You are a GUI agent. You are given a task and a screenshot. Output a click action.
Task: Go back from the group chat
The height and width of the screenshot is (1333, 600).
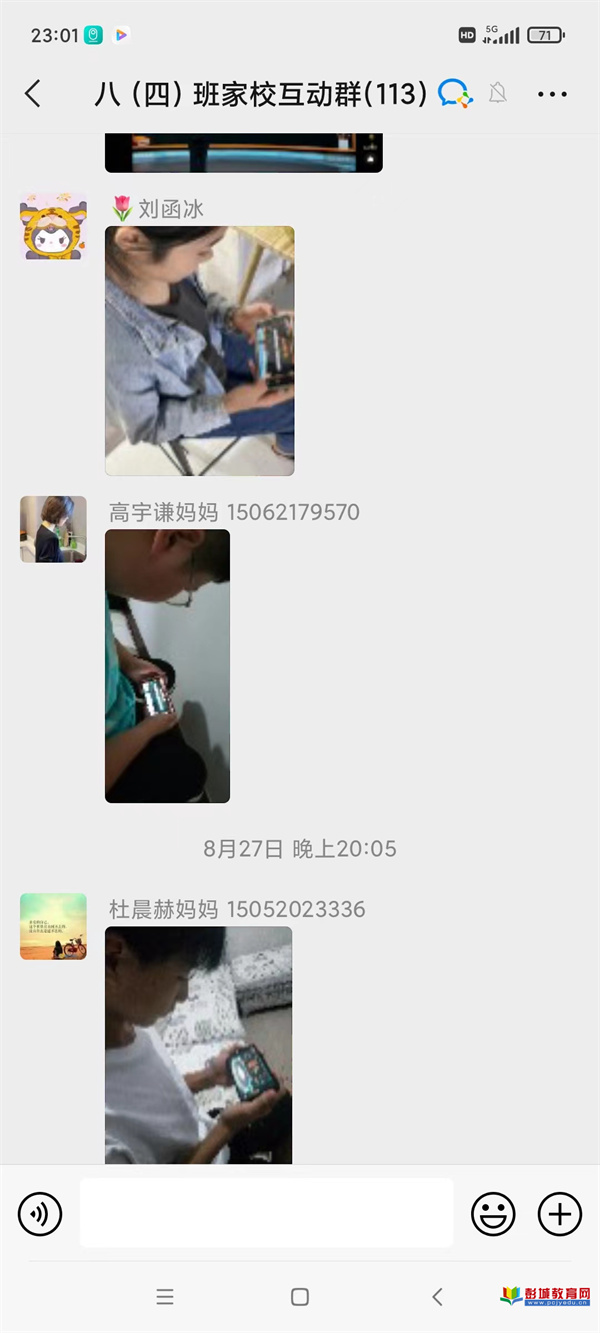coord(33,94)
